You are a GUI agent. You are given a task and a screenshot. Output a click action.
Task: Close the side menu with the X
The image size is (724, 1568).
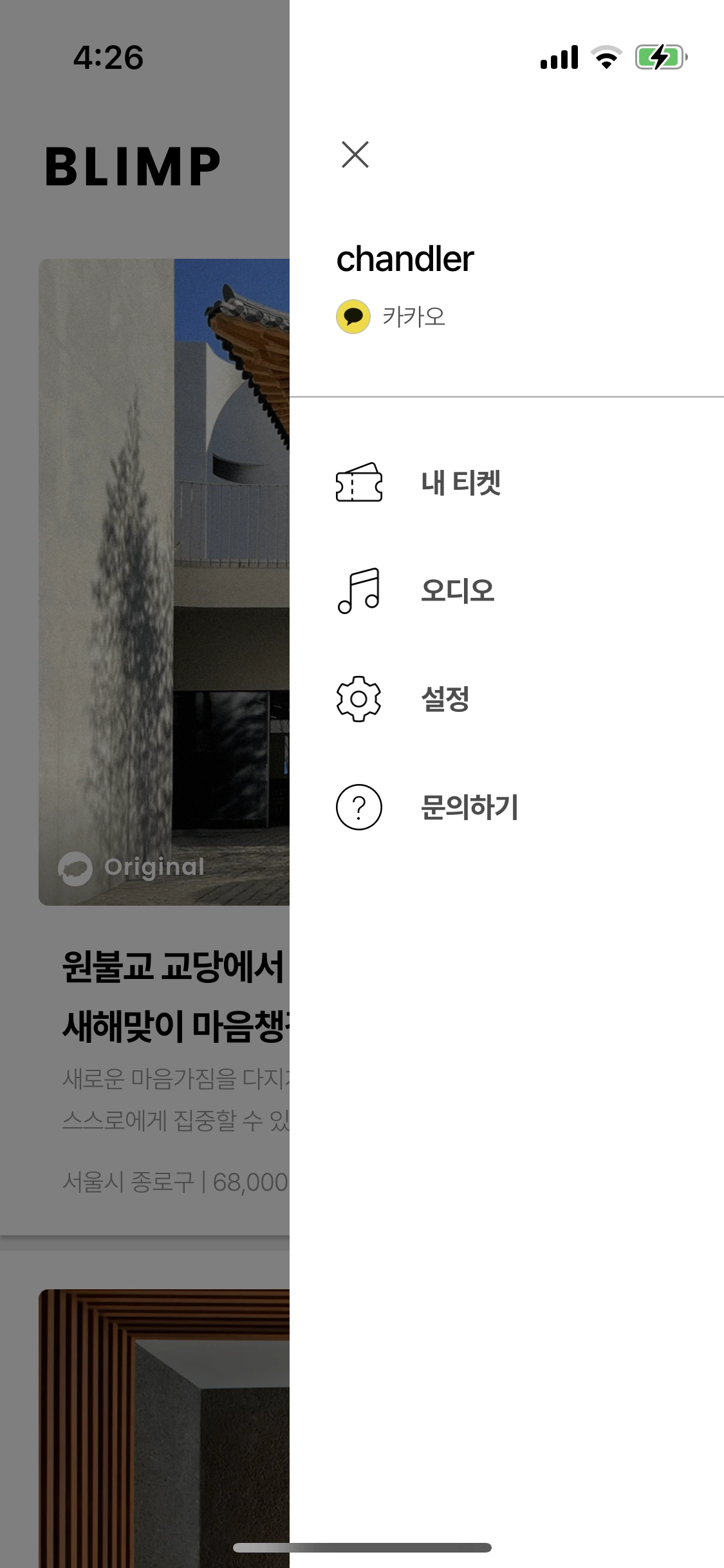pos(356,155)
